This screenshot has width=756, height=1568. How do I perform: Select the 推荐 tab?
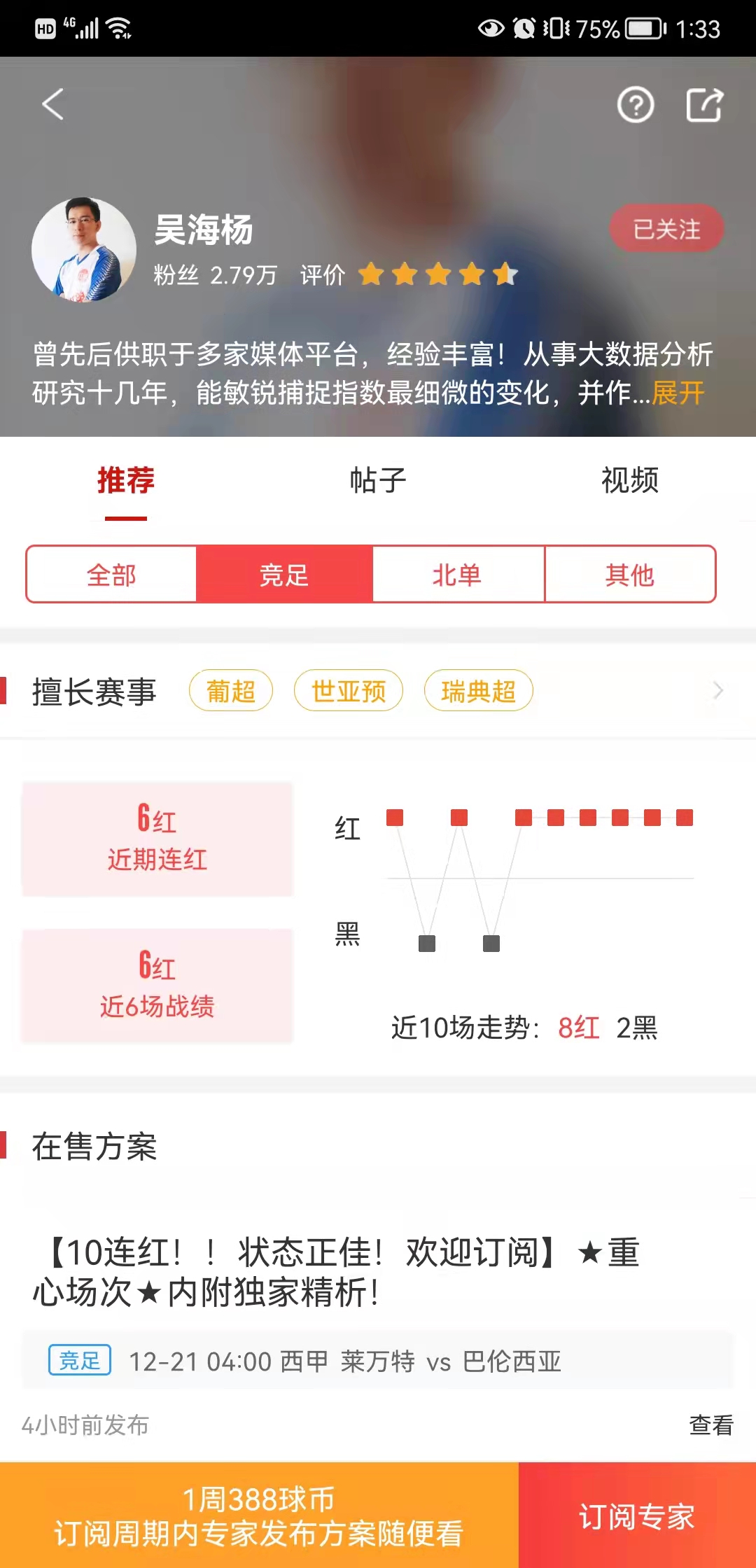tap(126, 481)
